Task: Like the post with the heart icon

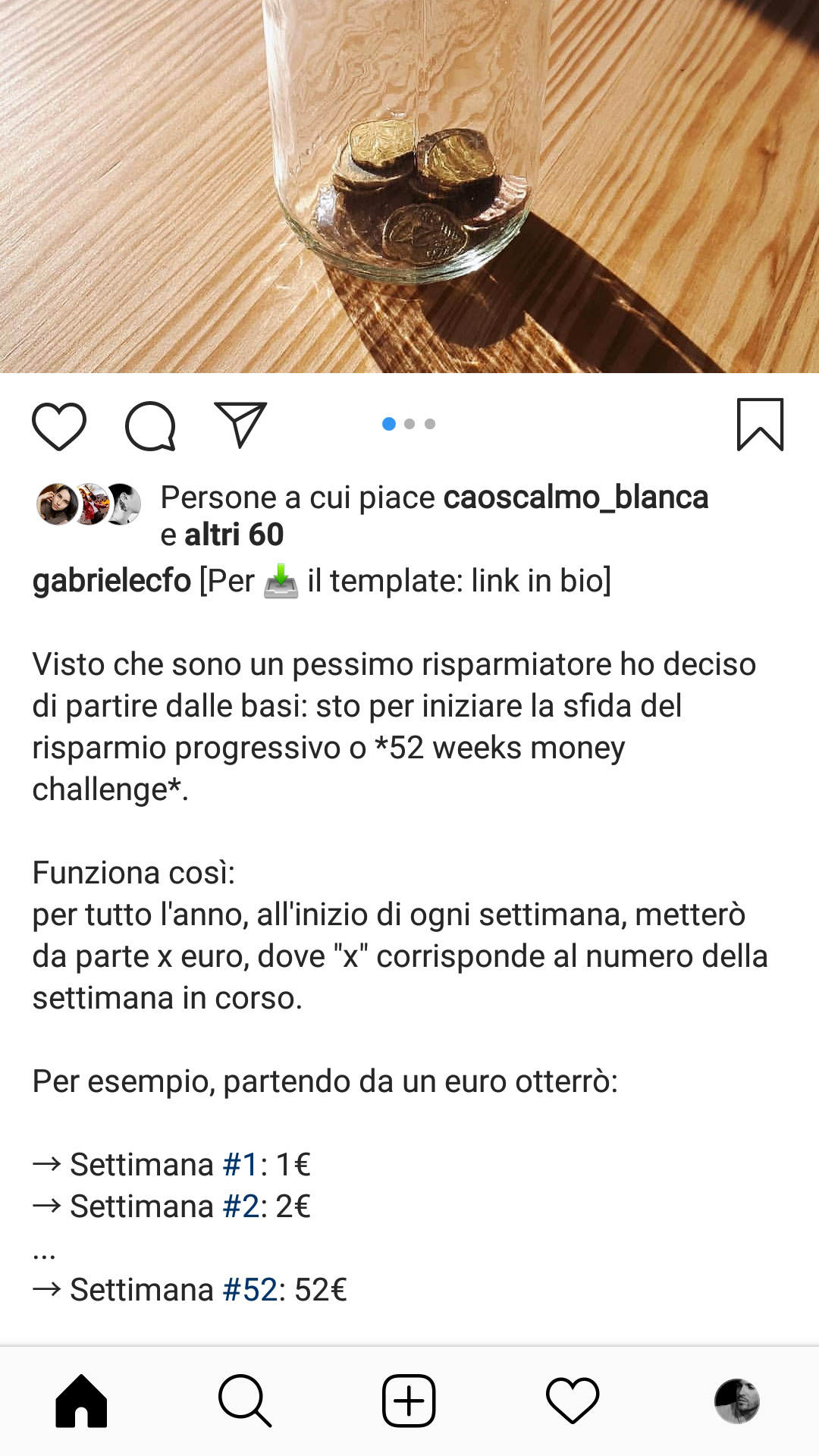Action: click(x=59, y=426)
